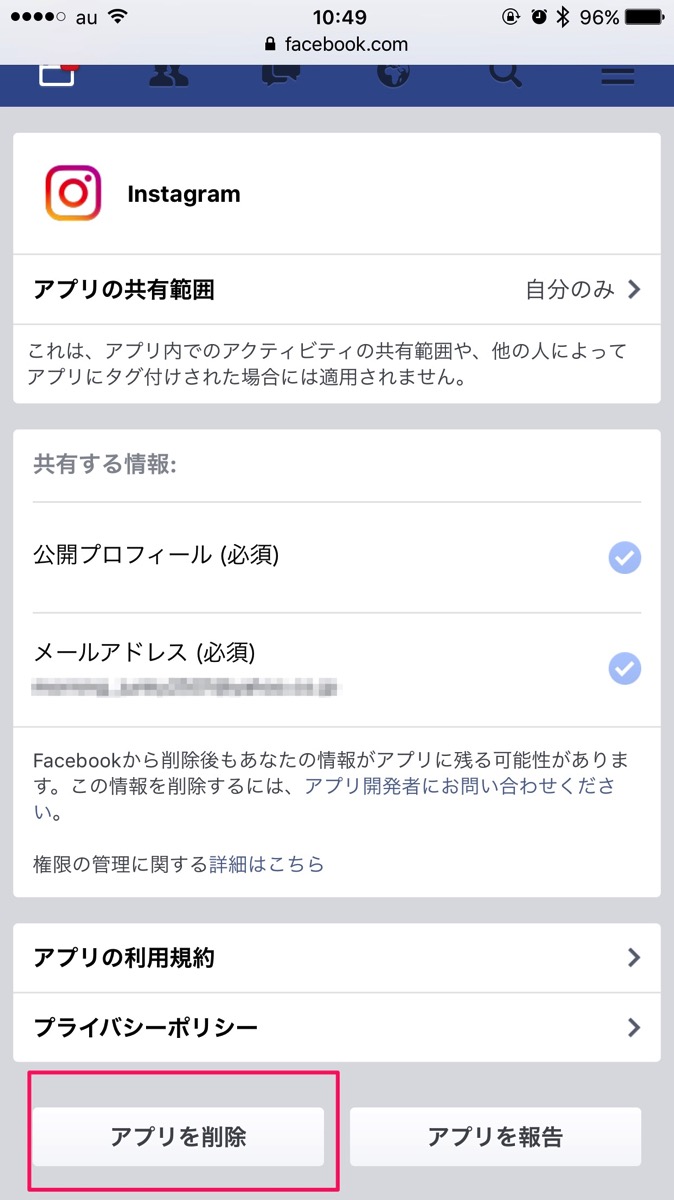
Task: Open 詳細はこちら link
Action: [266, 864]
